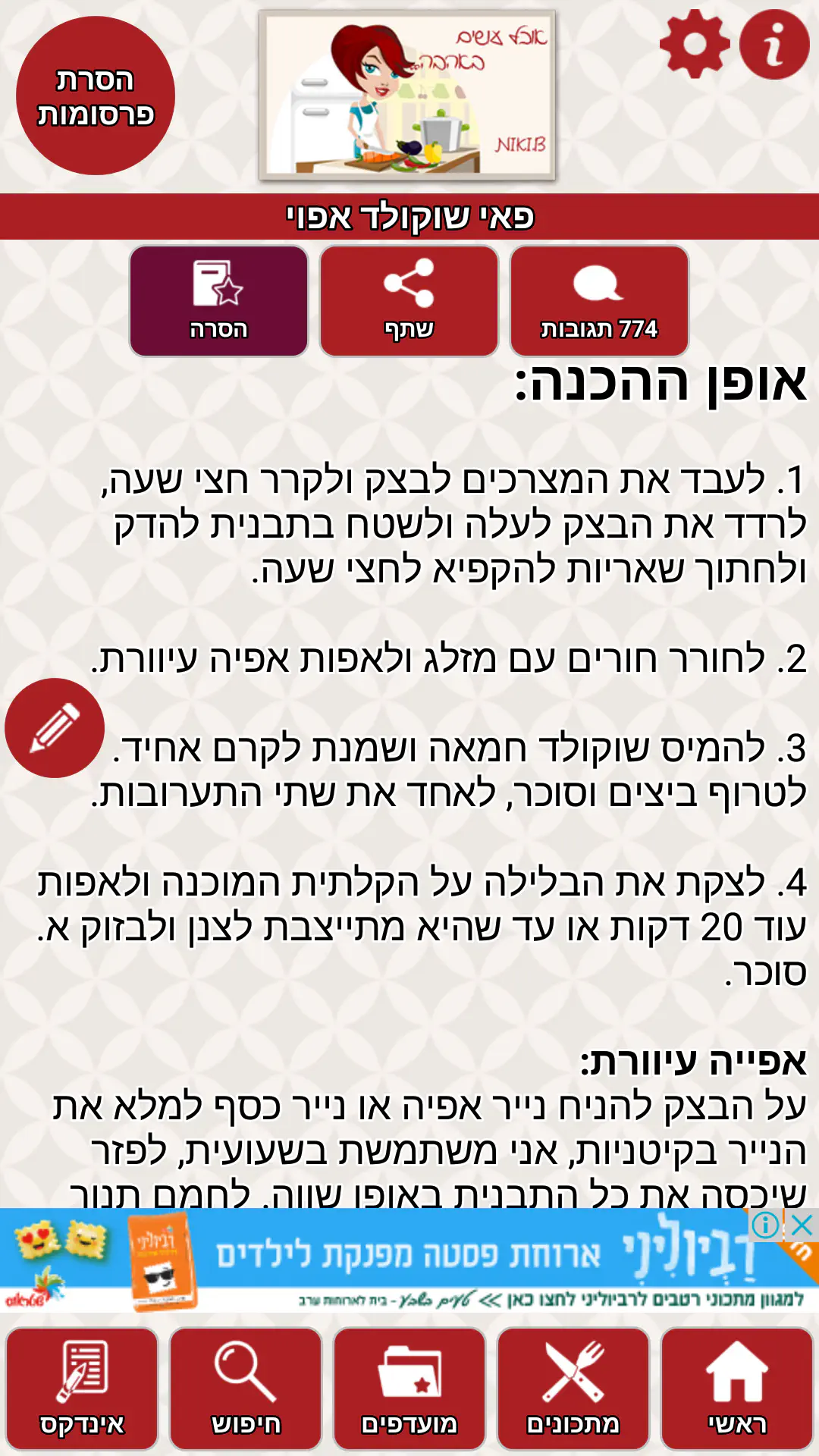The width and height of the screenshot is (819, 1456).
Task: Switch to the חיפוש search tab
Action: (246, 1389)
